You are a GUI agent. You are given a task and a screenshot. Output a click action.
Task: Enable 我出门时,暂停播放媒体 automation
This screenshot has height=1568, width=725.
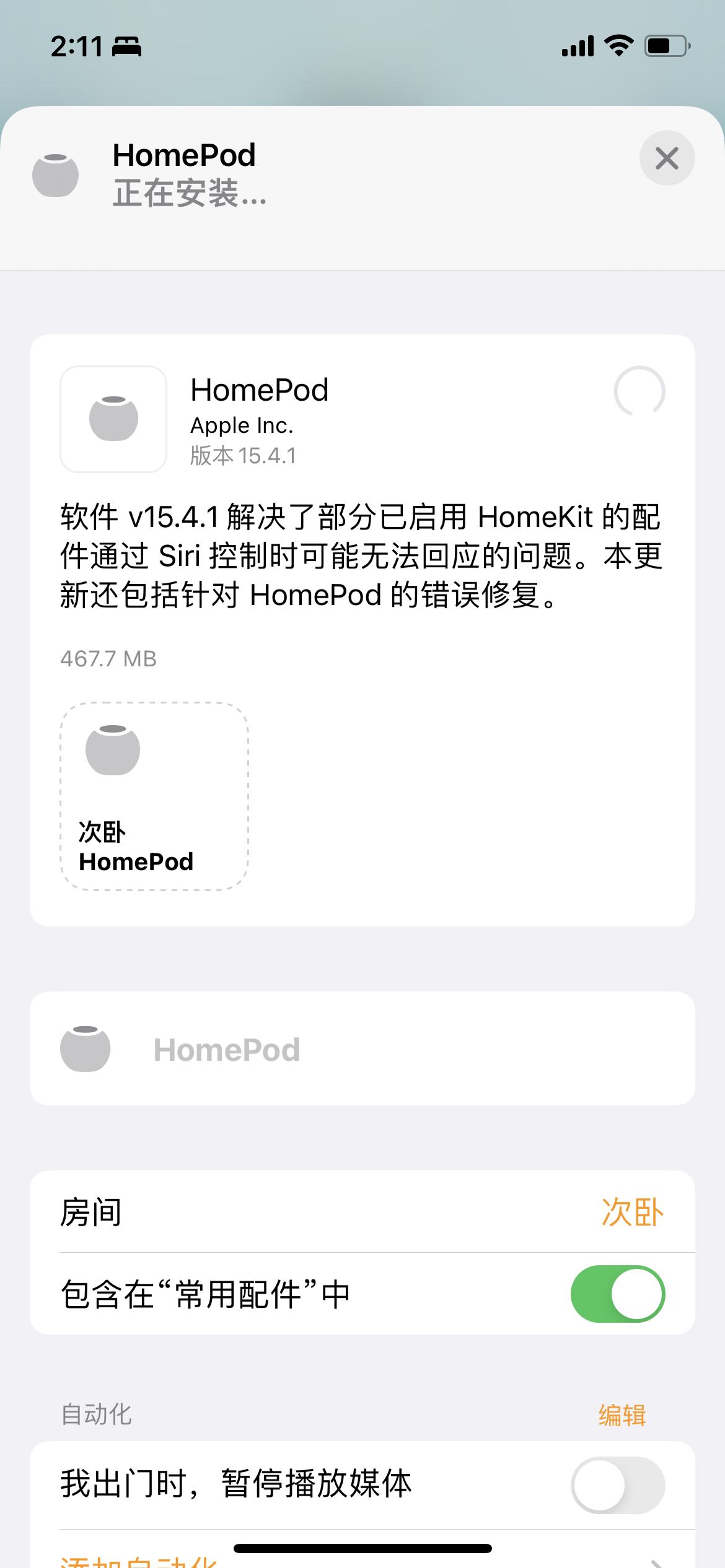click(617, 1484)
